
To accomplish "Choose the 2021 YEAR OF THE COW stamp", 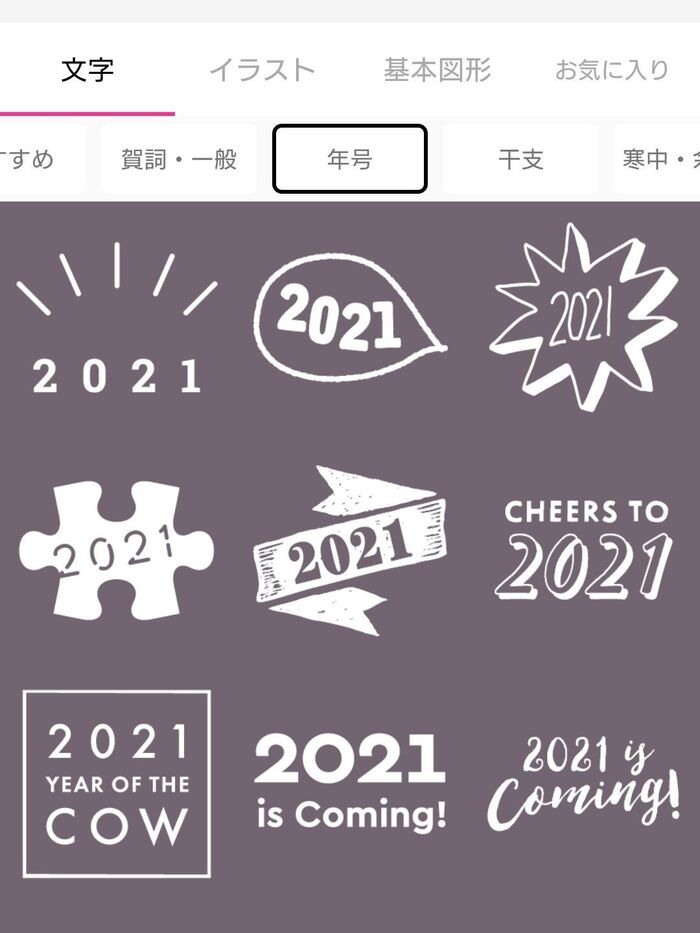I will tap(117, 784).
